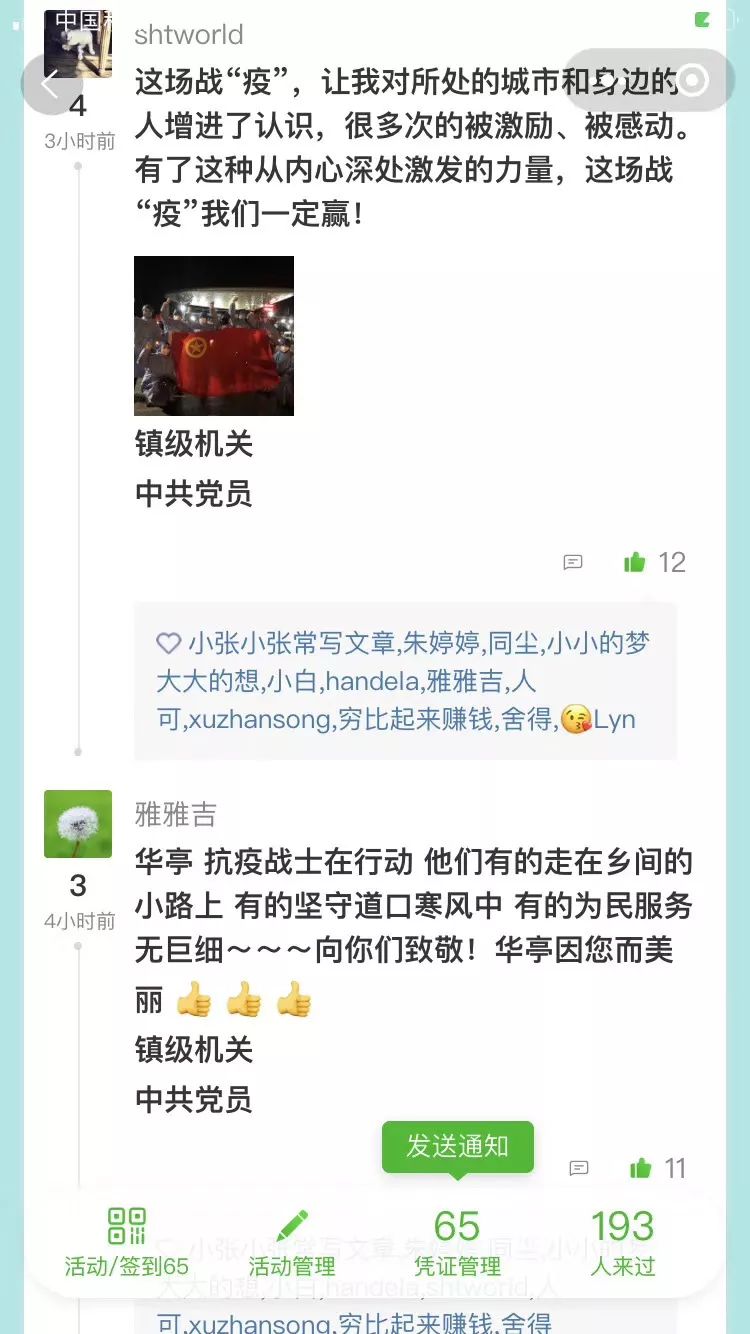
Task: Go back using the top-left arrow
Action: tap(50, 84)
